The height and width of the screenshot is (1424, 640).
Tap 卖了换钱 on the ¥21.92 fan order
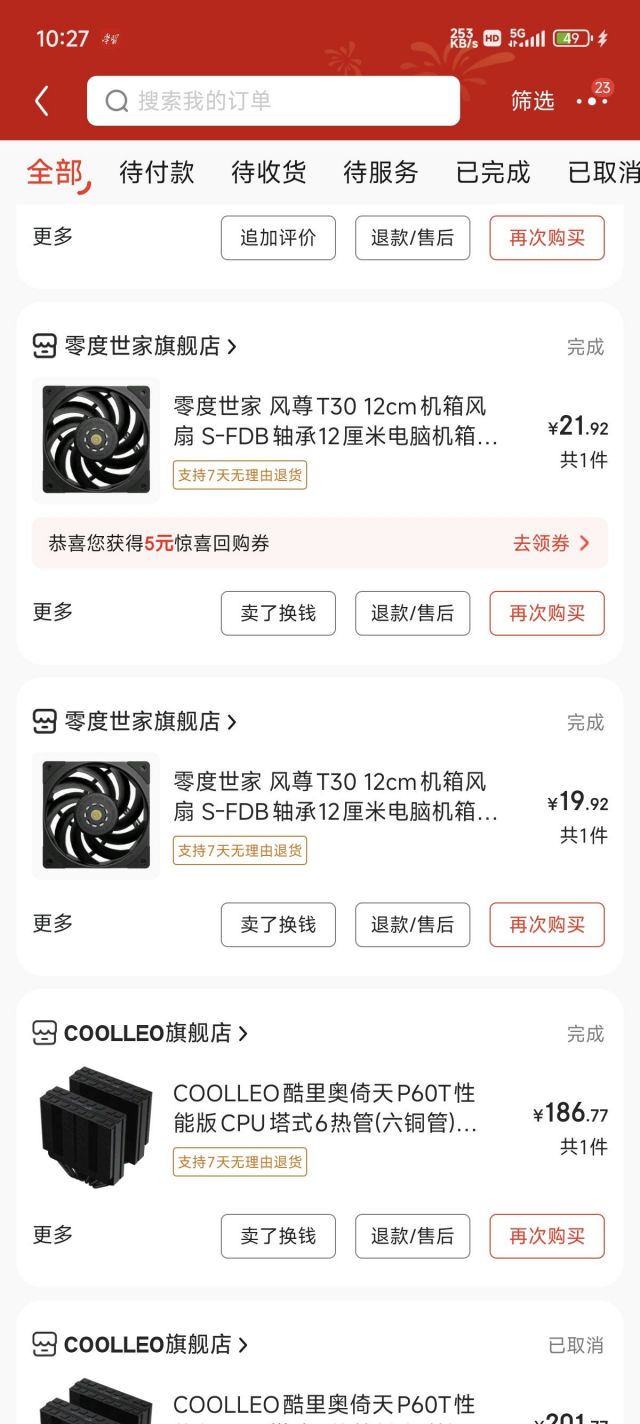pyautogui.click(x=278, y=613)
